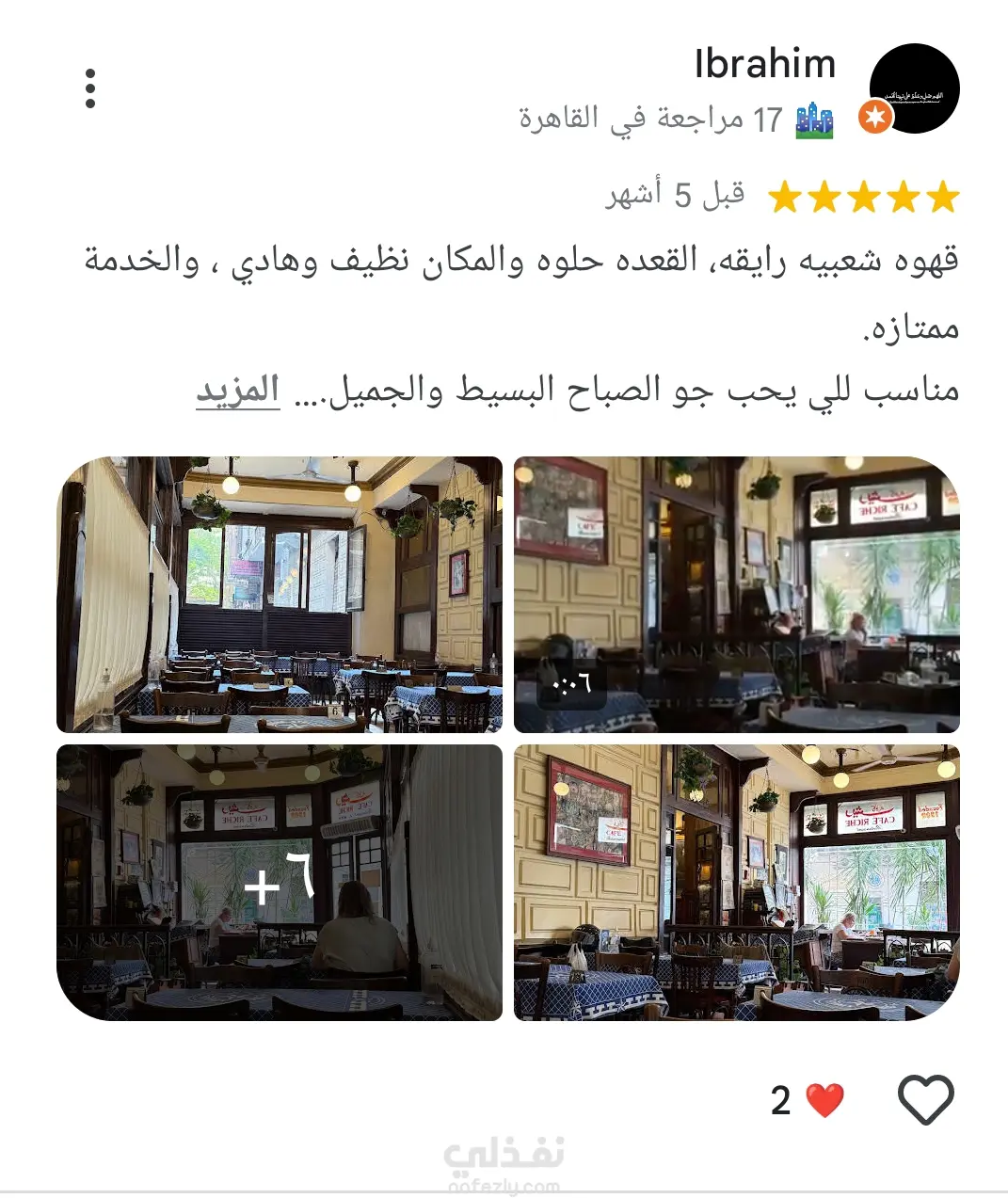Screen dimensions: 1008x1198
Task: Expand the review with المزيد link
Action: [x=237, y=390]
